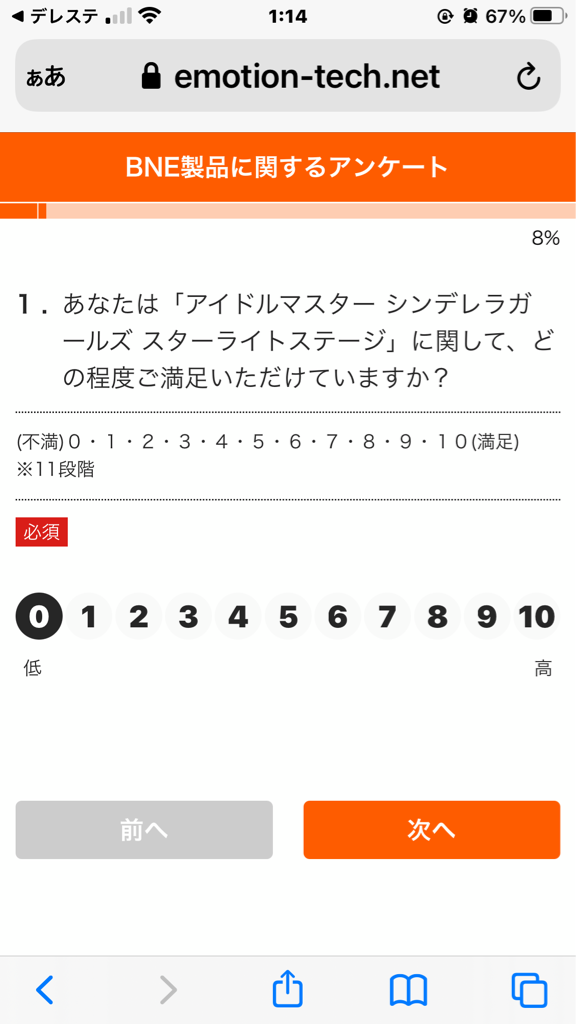Open the Safari share sheet
This screenshot has height=1024, width=576.
pyautogui.click(x=287, y=989)
